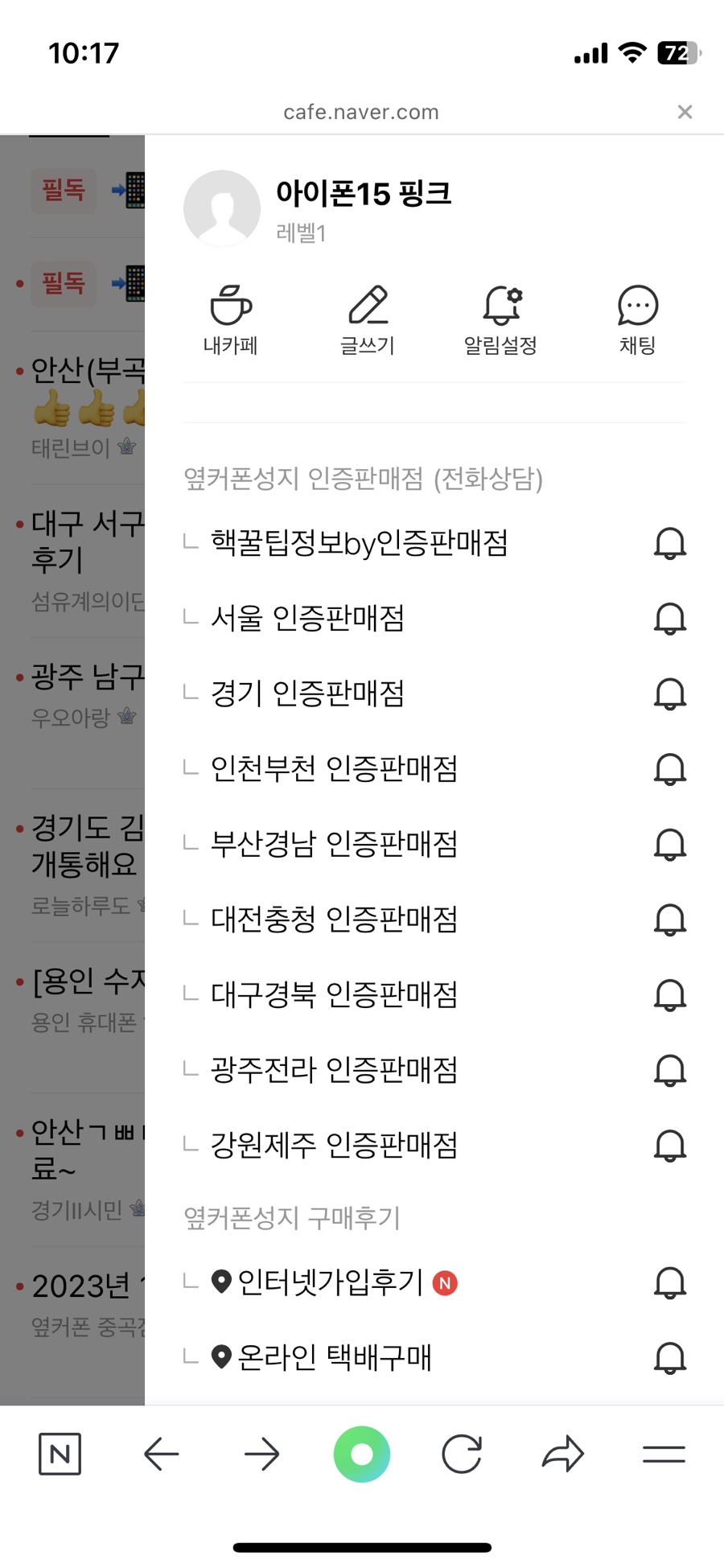This screenshot has width=724, height=1568.
Task: Close the cafe.naver.com browser page
Action: pos(685,112)
